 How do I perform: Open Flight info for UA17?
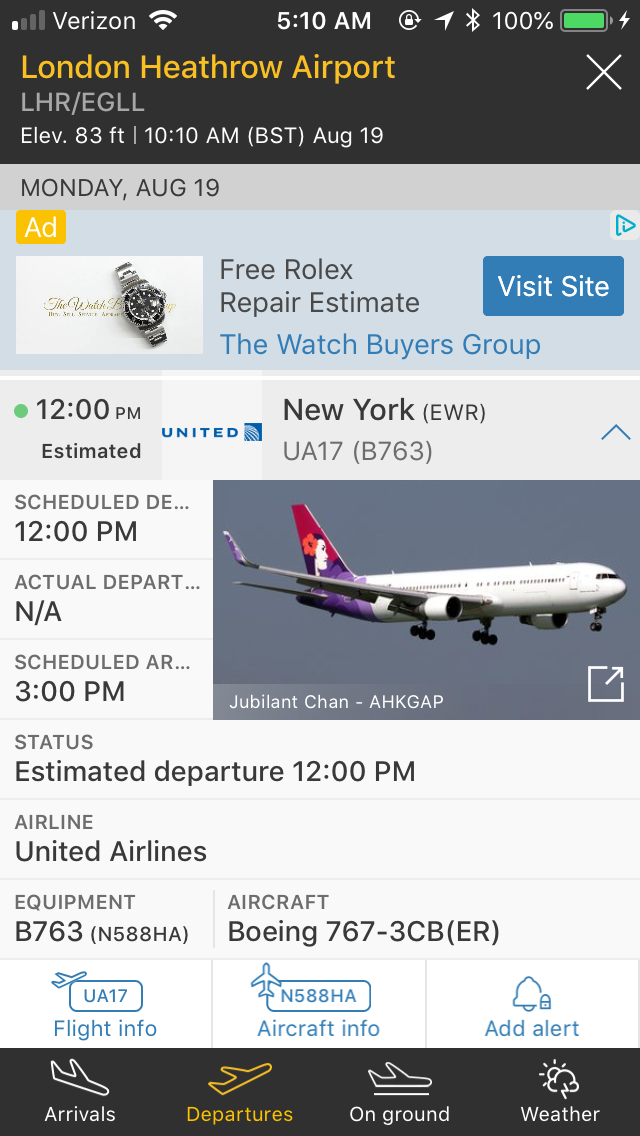(105, 1005)
